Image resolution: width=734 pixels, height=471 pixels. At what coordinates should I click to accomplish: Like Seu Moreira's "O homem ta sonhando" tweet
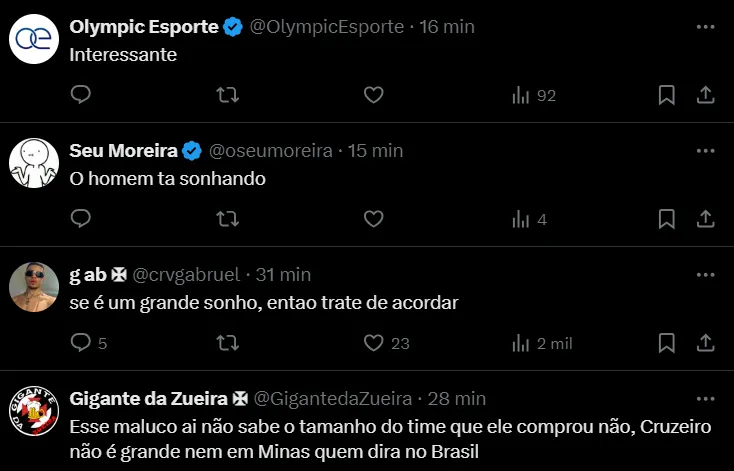(373, 219)
